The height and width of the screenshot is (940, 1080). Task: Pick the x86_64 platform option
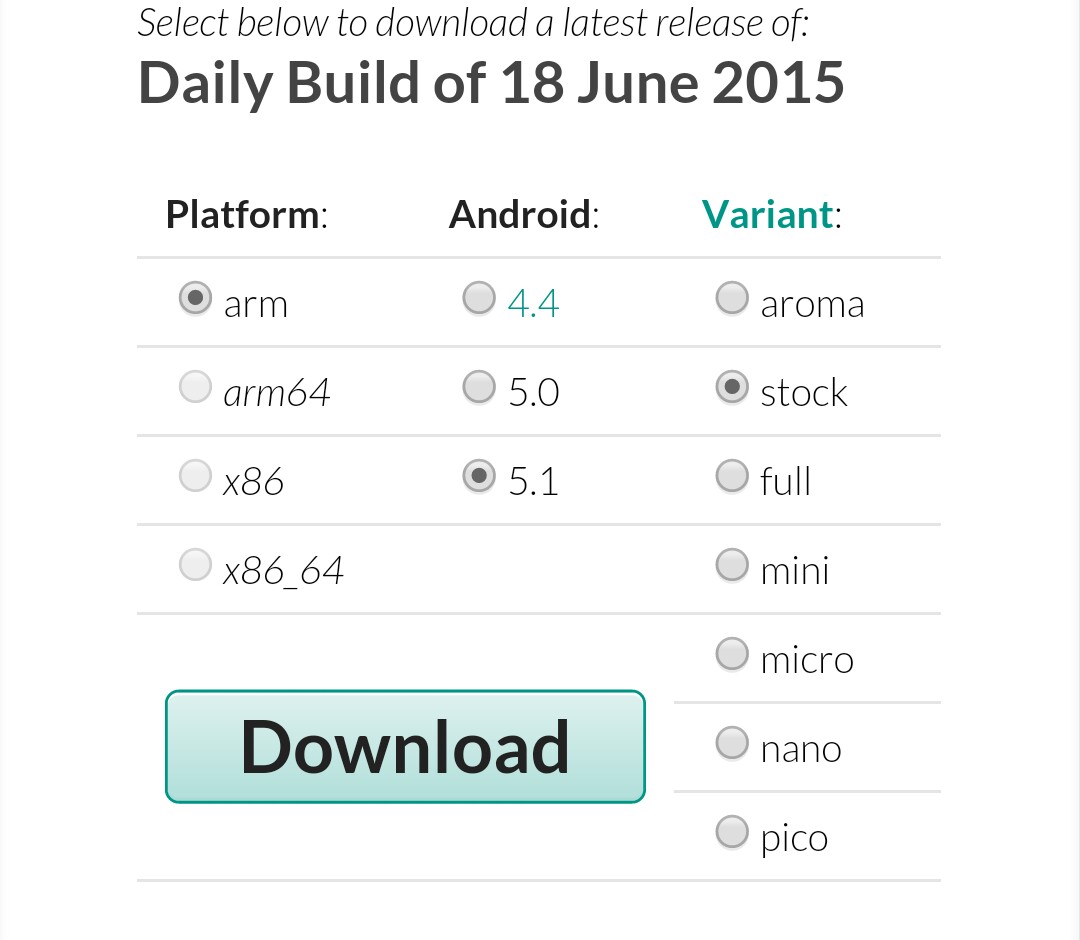click(195, 565)
